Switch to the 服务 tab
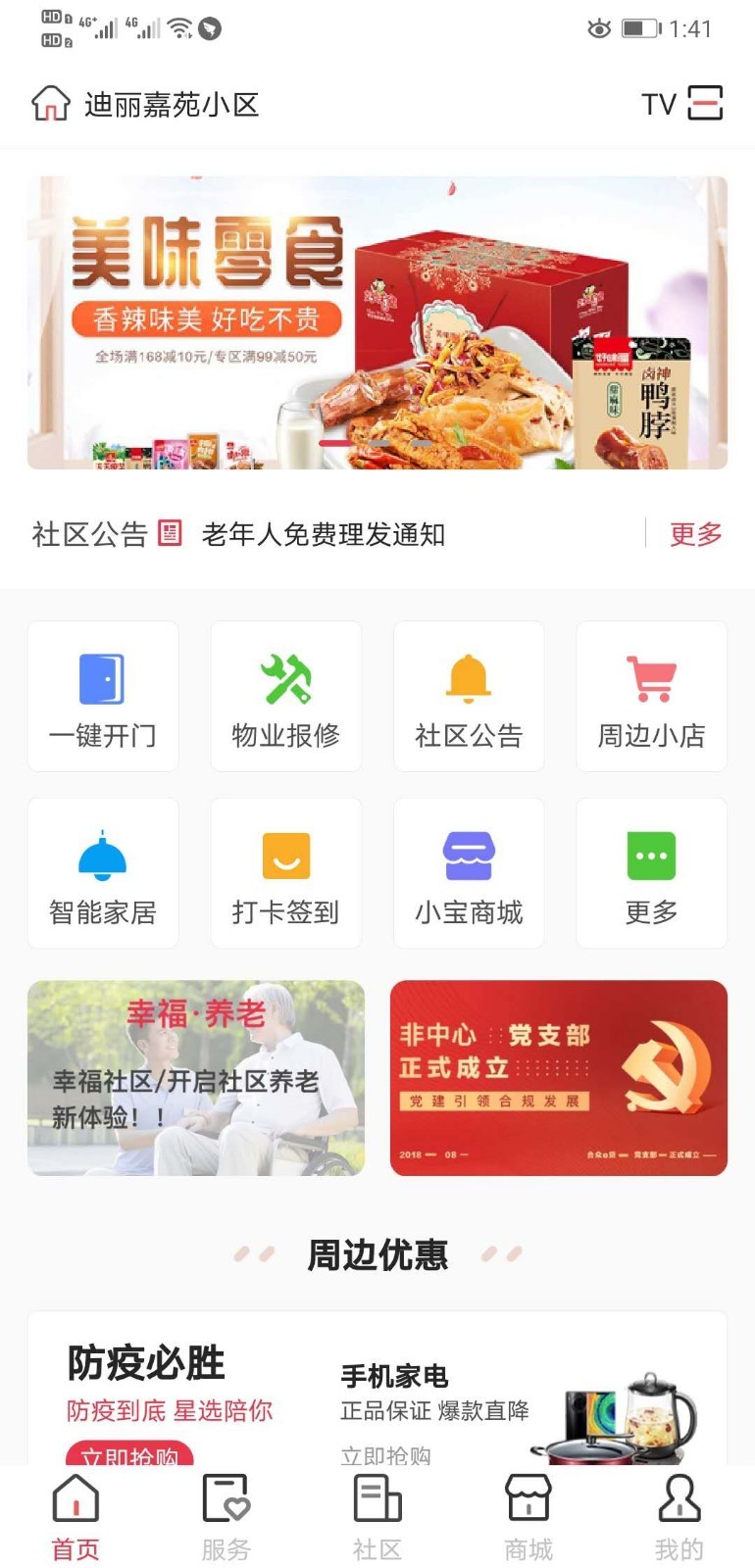Screen dimensions: 755x1568 (226, 1518)
